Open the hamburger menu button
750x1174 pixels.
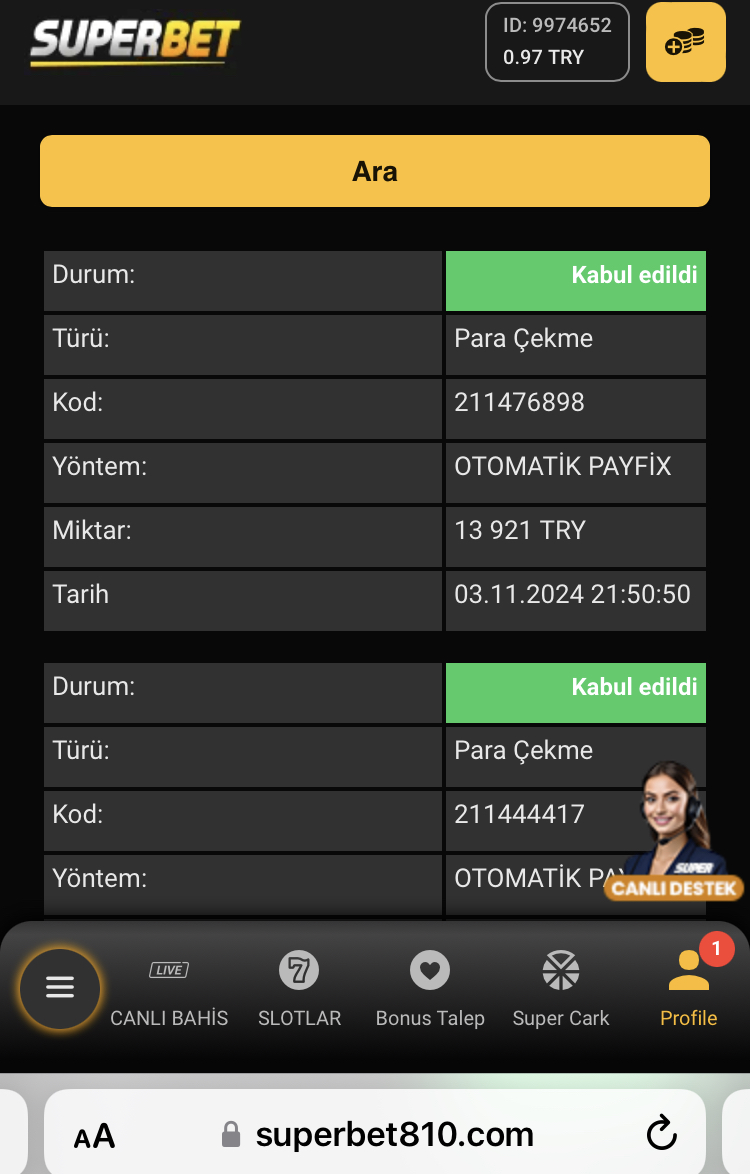60,988
